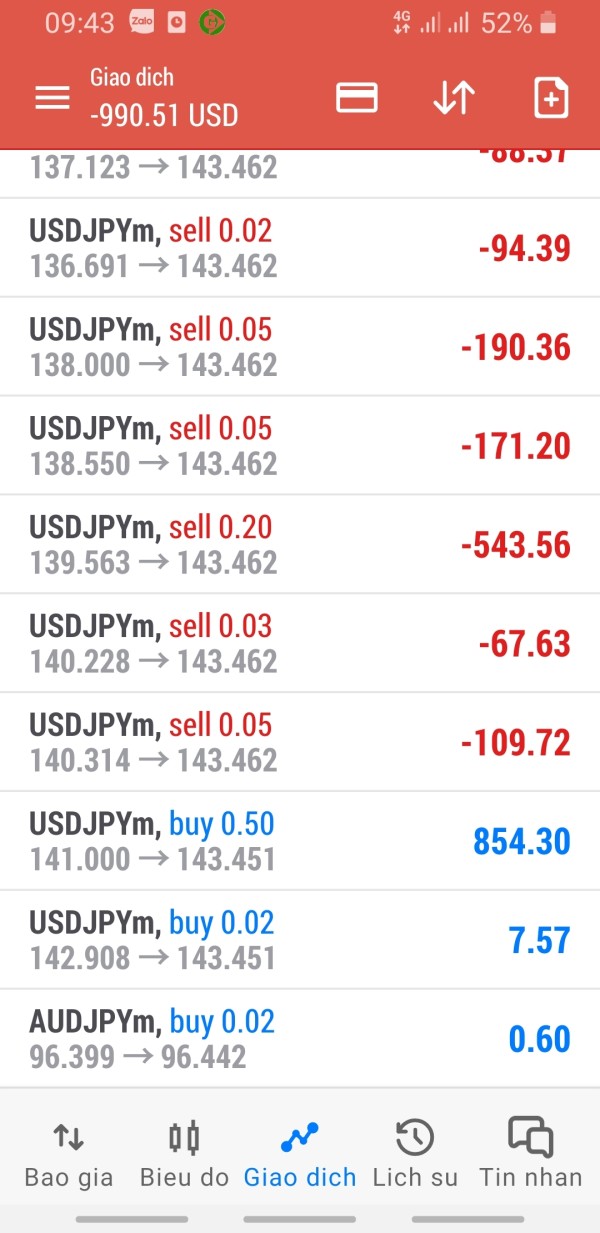This screenshot has height=1233, width=600.
Task: Tap USDJPYm buy 0.02 position at 142.908
Action: [300, 940]
